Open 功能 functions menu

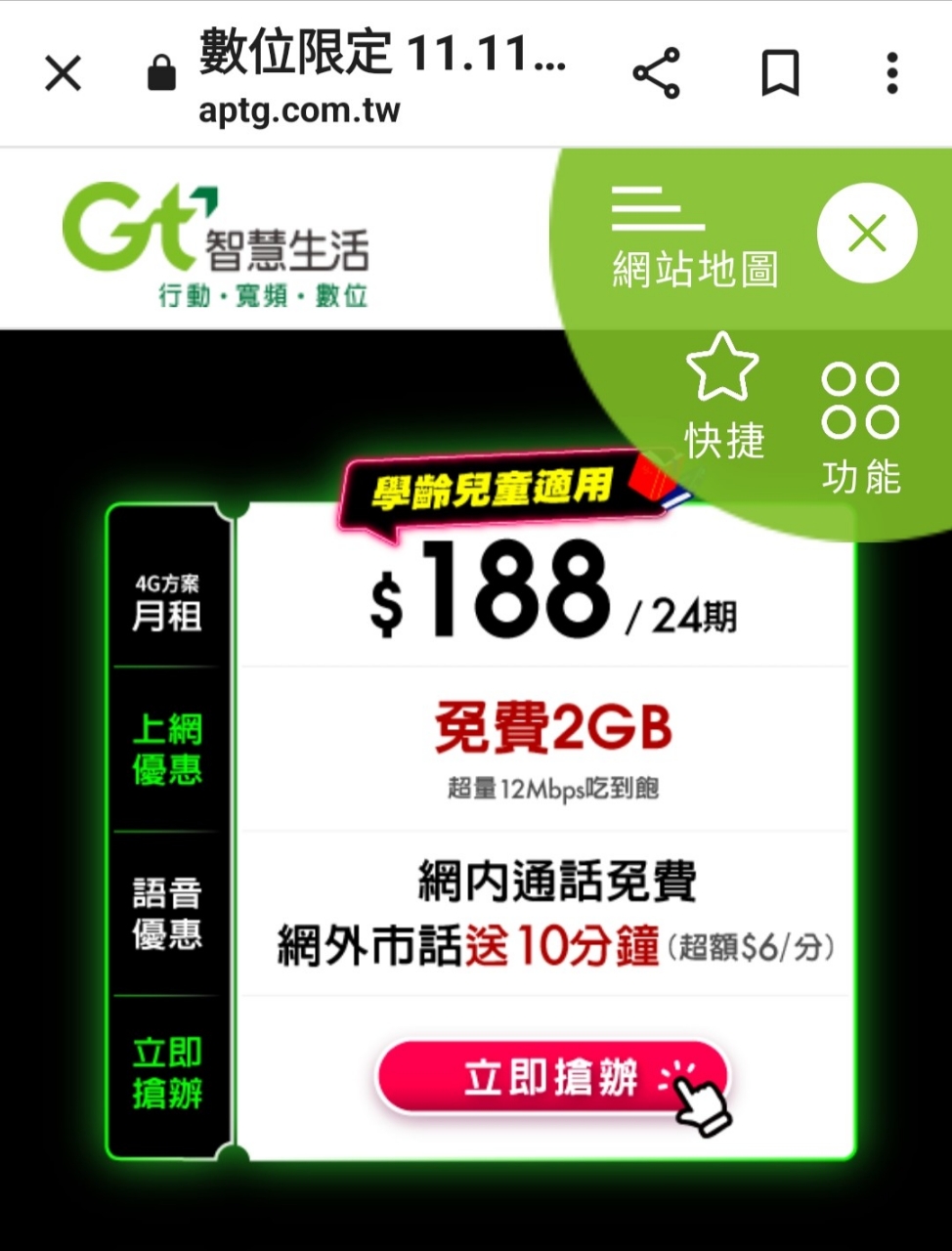point(860,428)
